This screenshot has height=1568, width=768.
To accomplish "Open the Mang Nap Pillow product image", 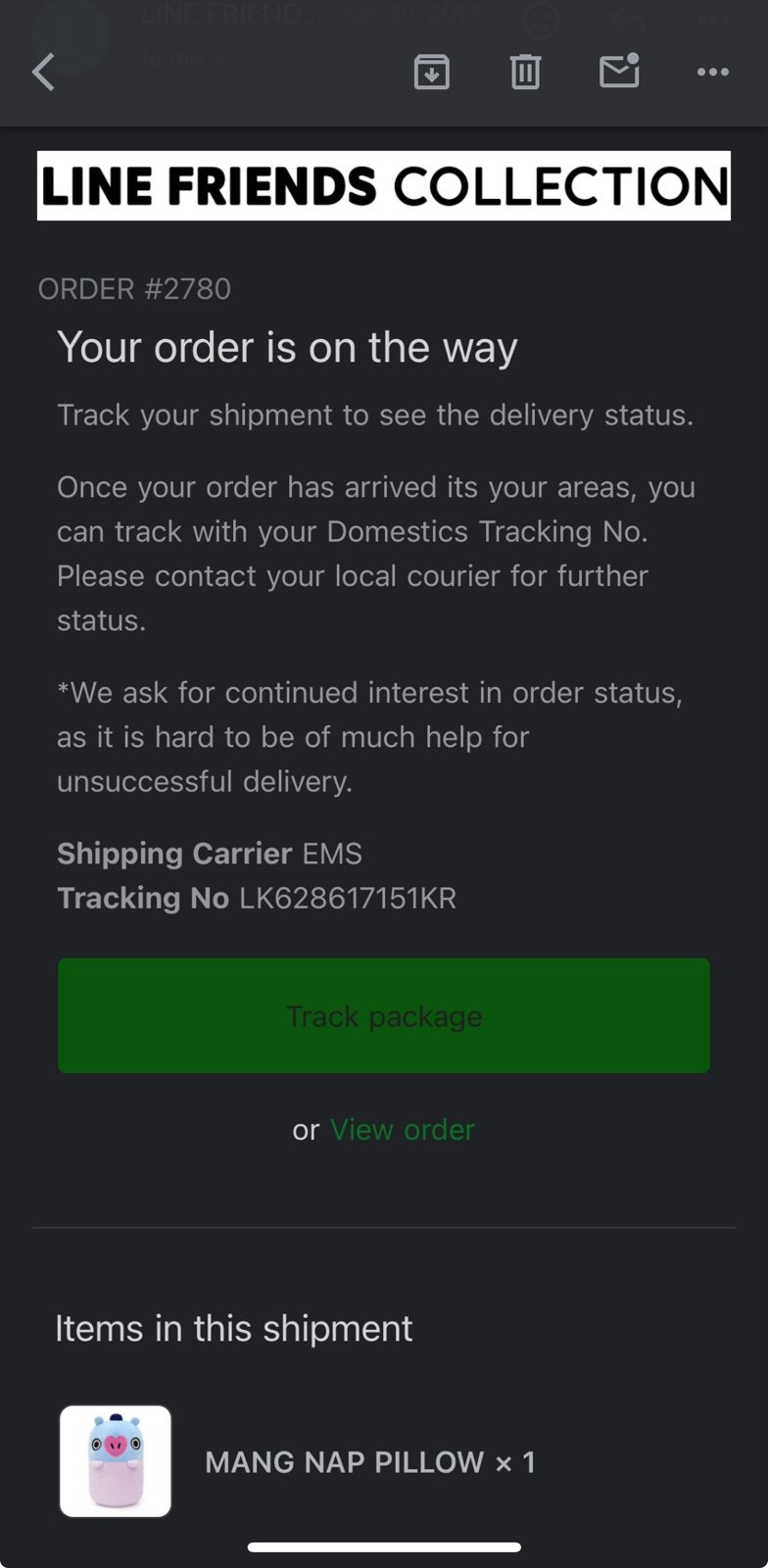I will tap(116, 1461).
